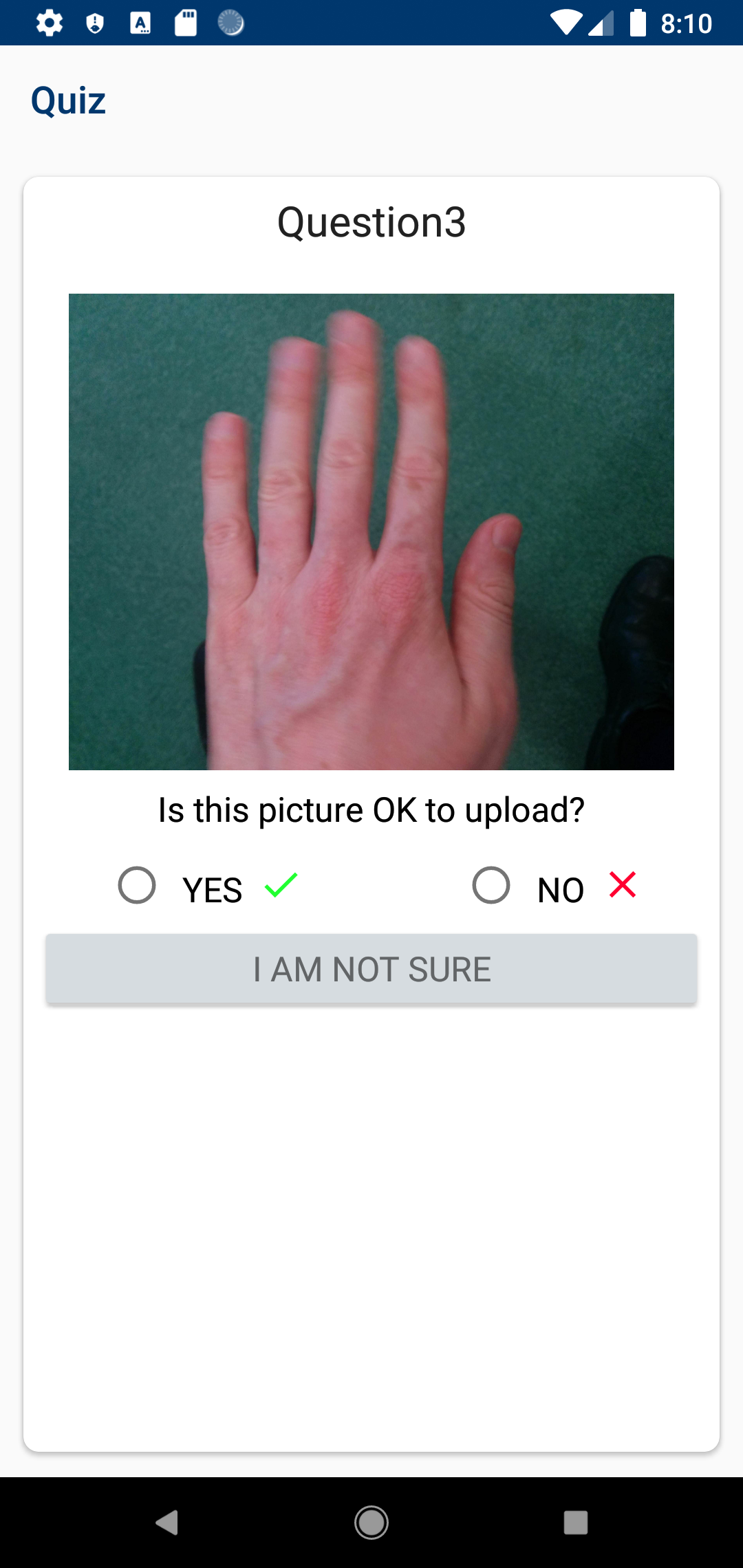Select the NO radio button

coord(491,885)
